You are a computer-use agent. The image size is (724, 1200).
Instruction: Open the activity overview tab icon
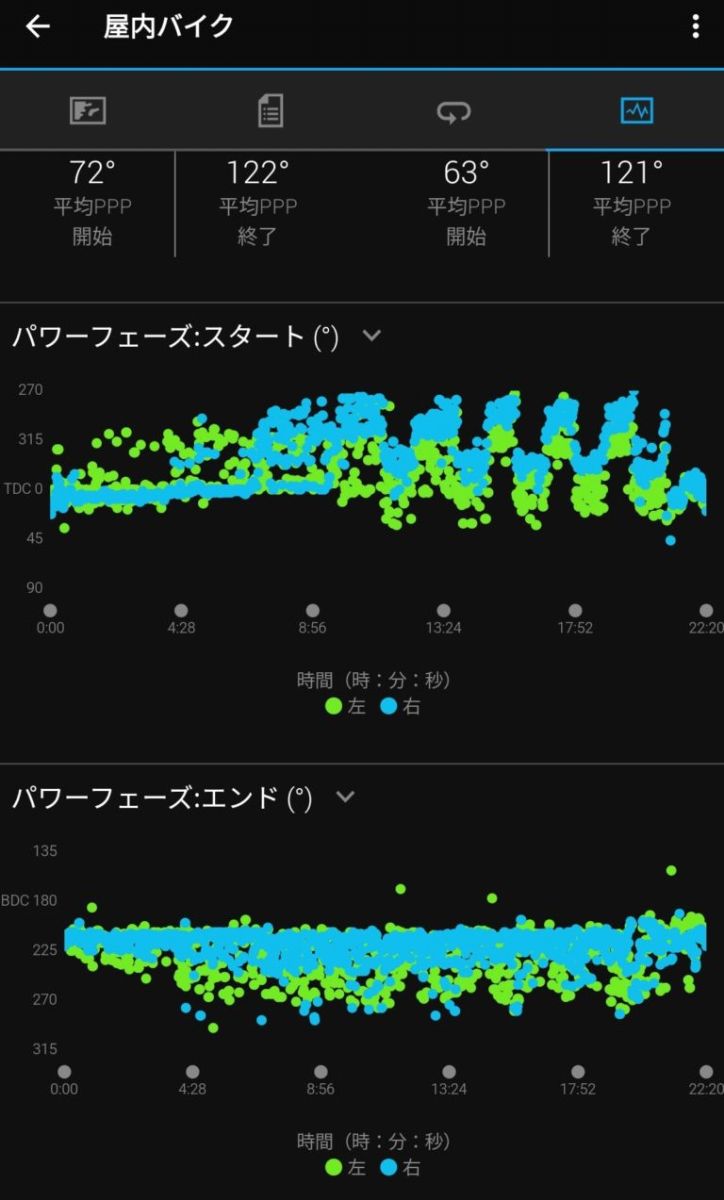click(86, 111)
